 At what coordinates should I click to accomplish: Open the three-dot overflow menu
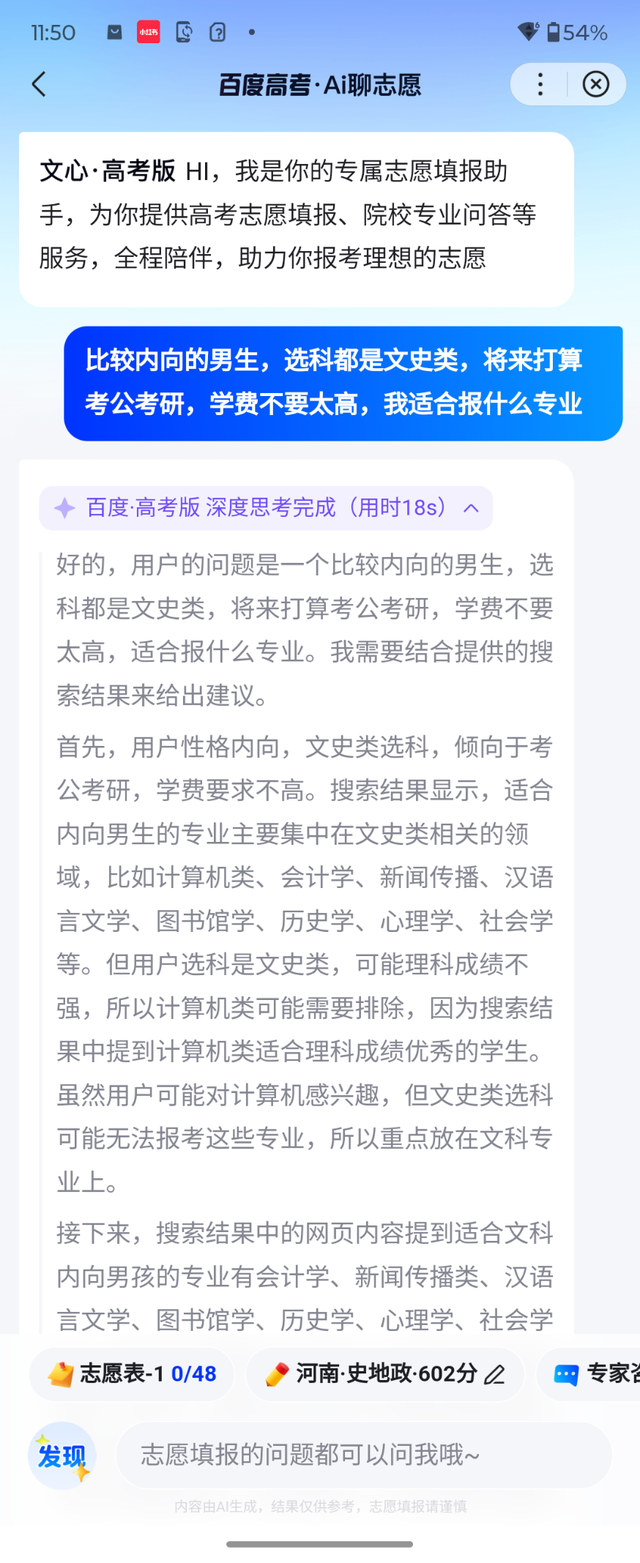click(540, 84)
